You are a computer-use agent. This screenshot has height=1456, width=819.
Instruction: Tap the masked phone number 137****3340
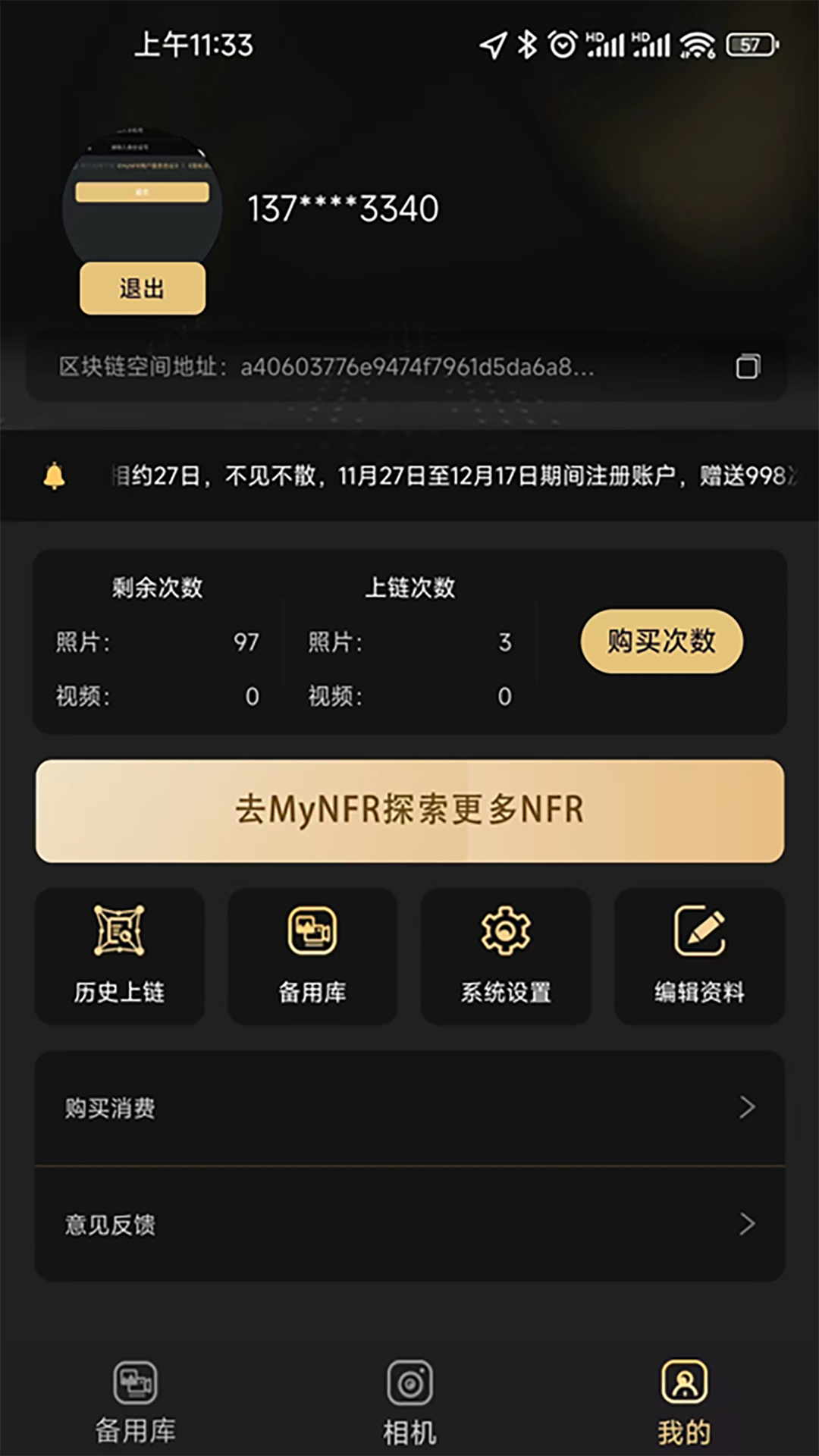coord(342,209)
